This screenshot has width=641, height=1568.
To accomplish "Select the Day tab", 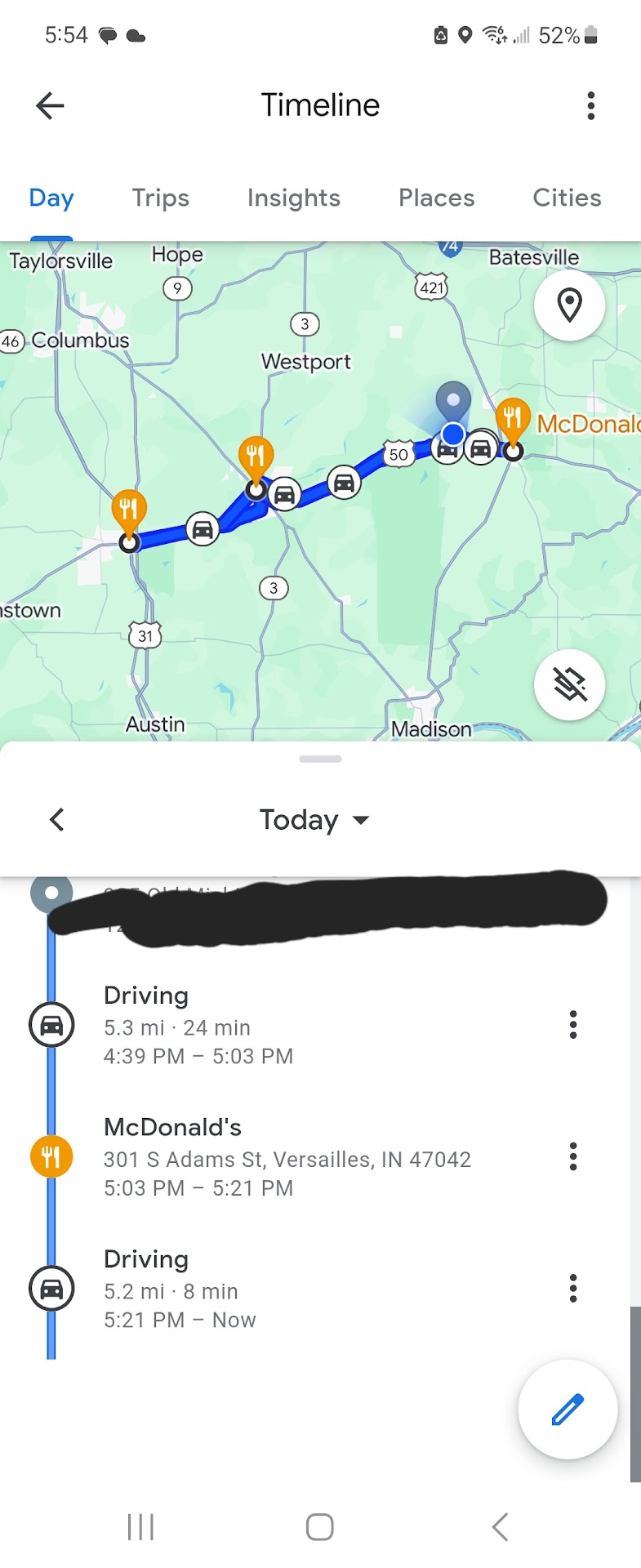I will pos(51,198).
